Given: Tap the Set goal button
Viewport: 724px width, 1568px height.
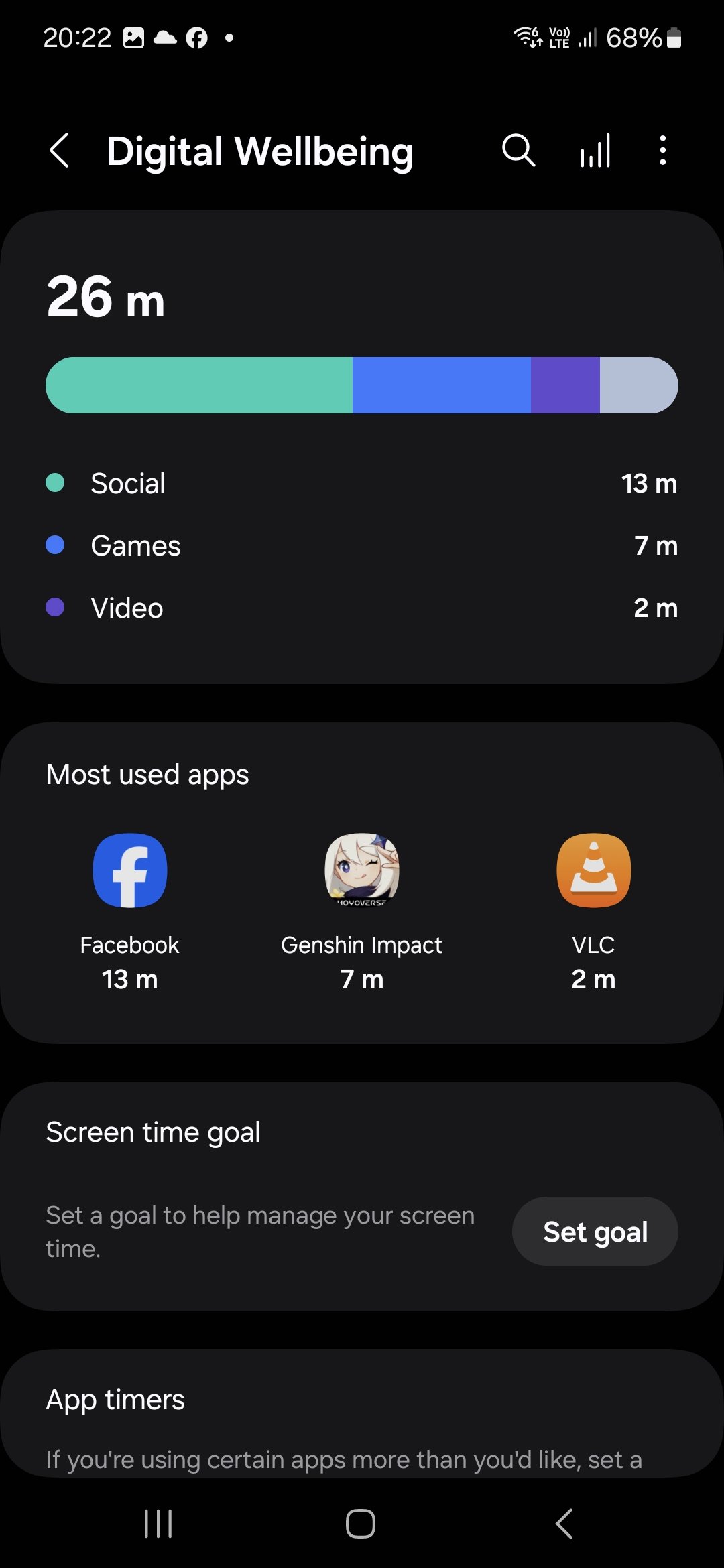Looking at the screenshot, I should tap(595, 1232).
